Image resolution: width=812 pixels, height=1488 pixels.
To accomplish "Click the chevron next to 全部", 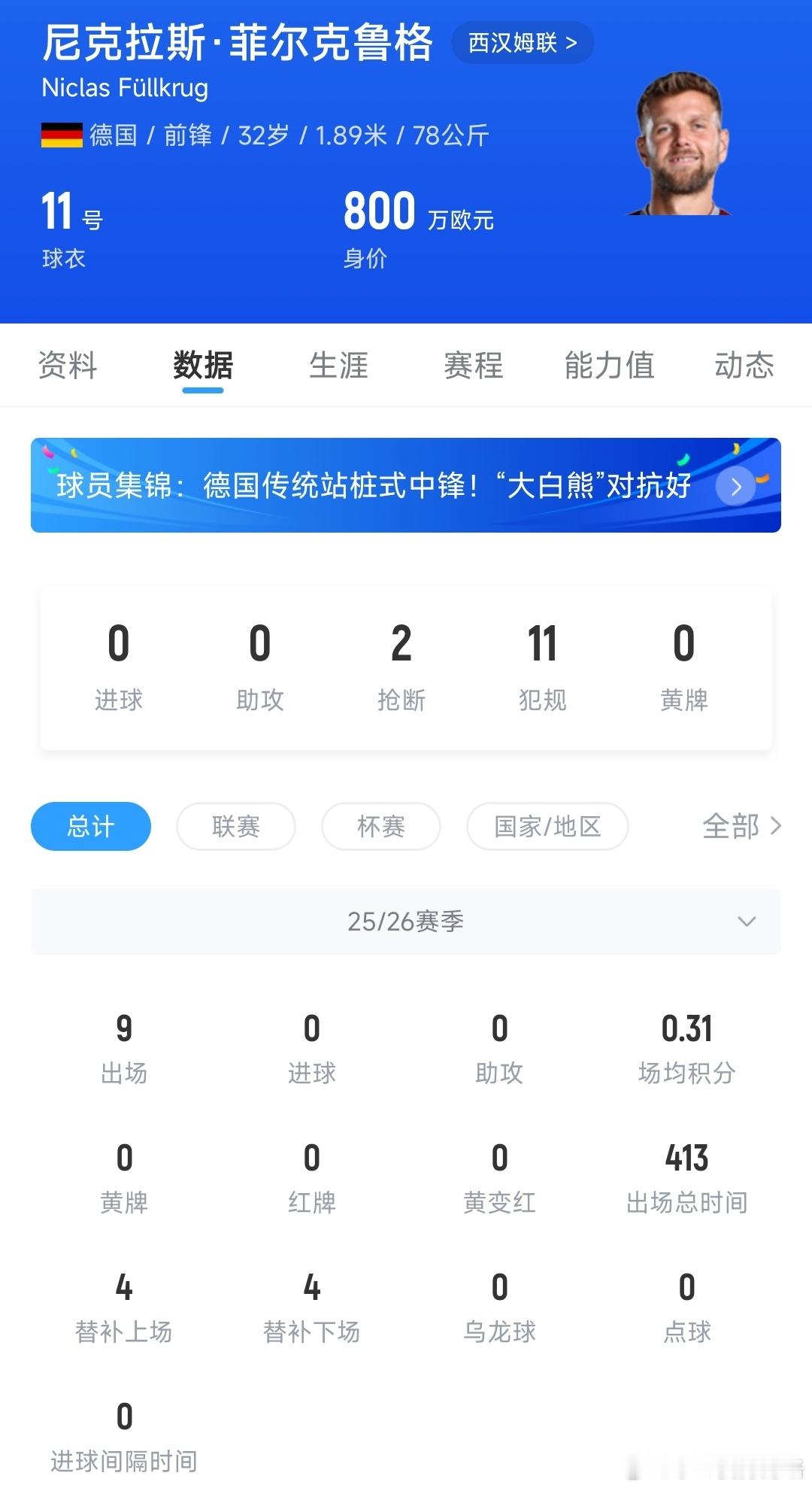I will 777,826.
